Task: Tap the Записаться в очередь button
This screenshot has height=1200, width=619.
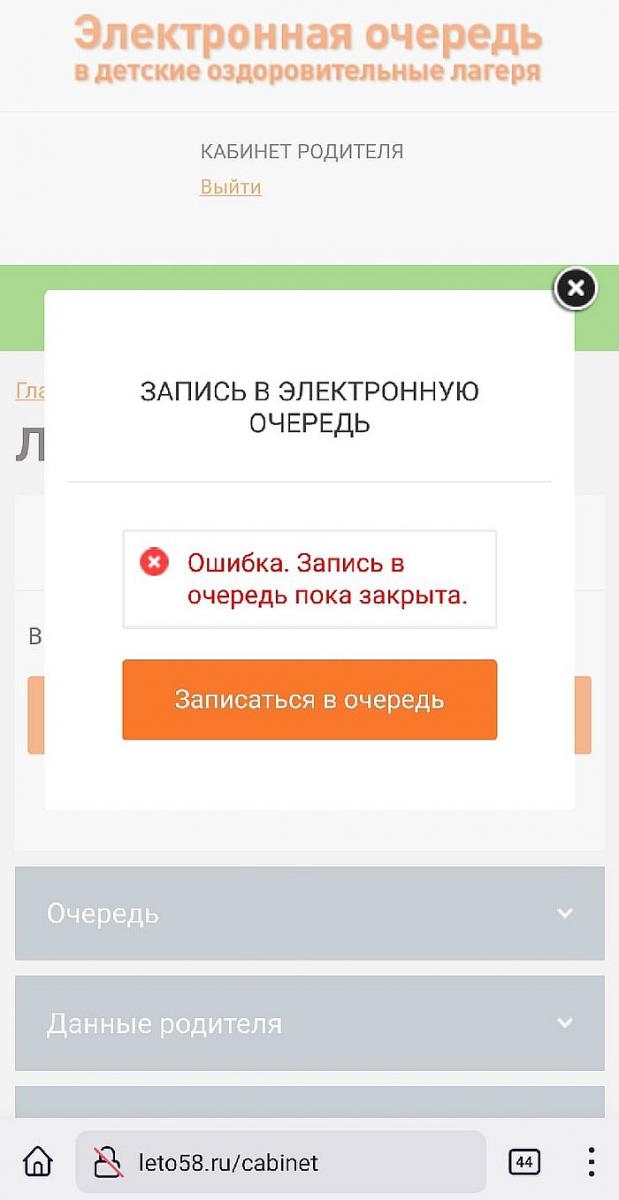Action: coord(309,700)
